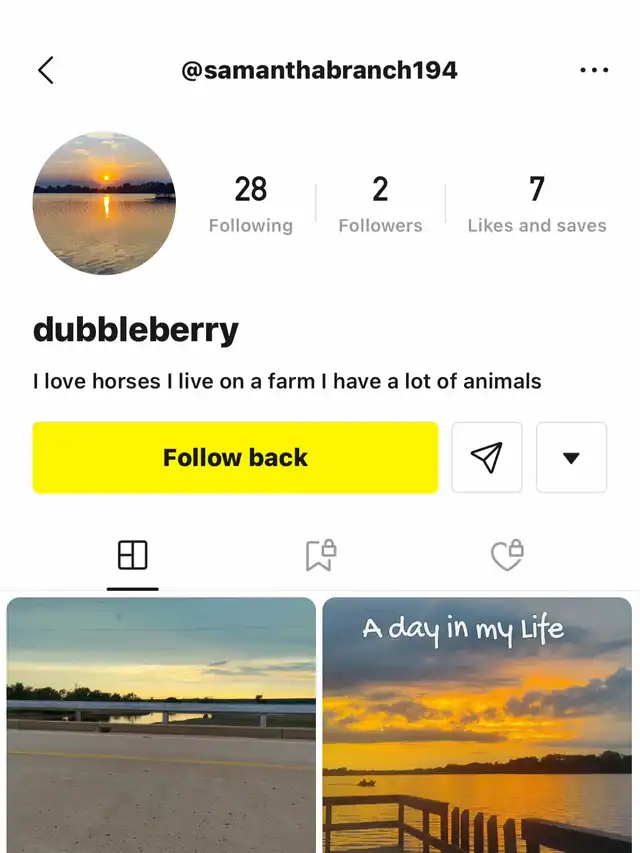The height and width of the screenshot is (853, 640).
Task: View dubbleberry's profile picture
Action: tap(104, 204)
